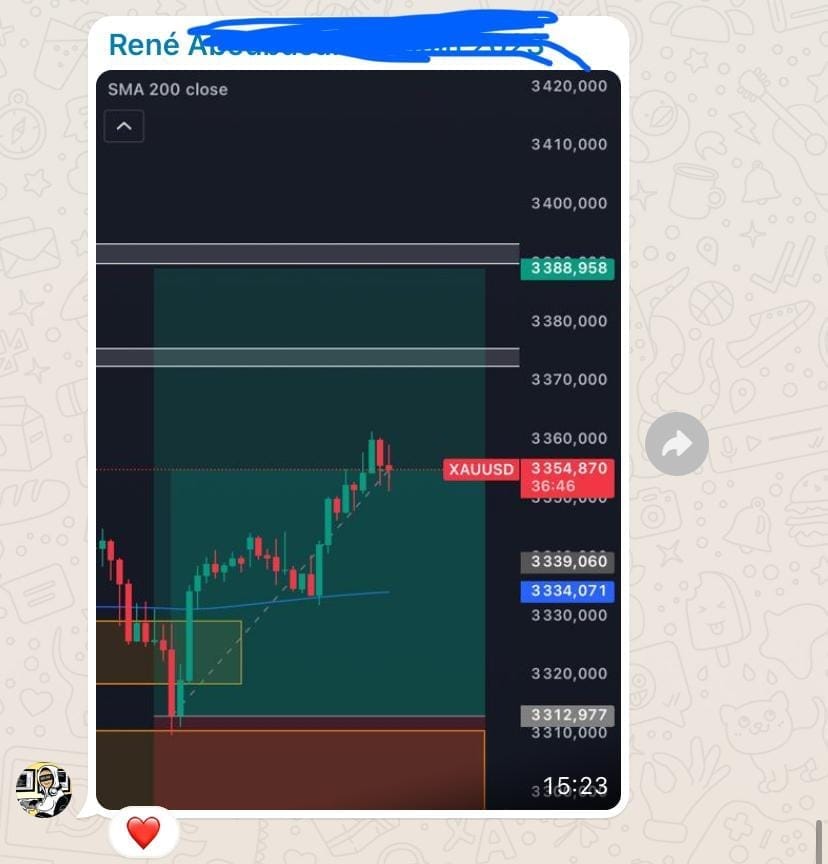Open the heart reaction on the message
The width and height of the screenshot is (828, 864).
tap(143, 832)
